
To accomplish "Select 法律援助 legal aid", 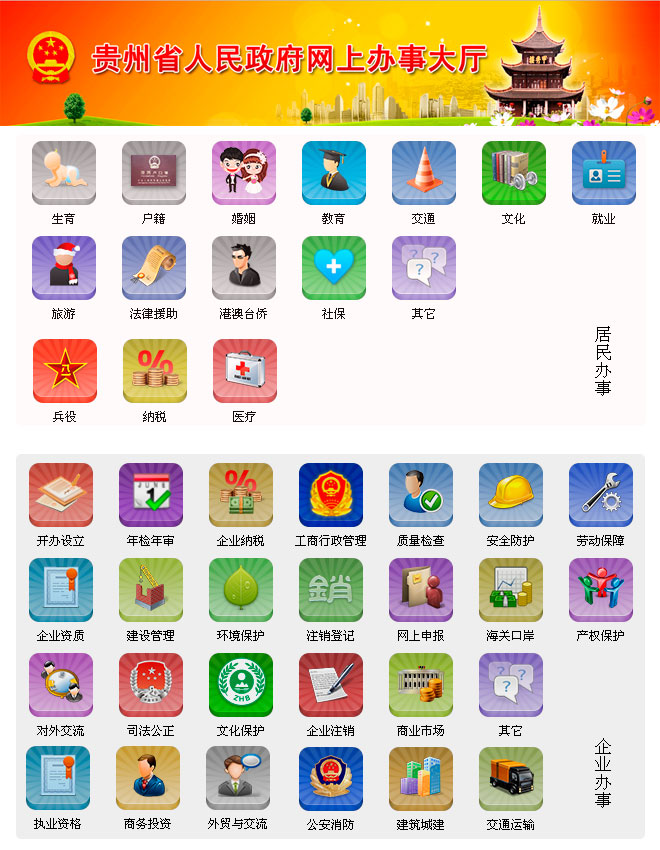I will (154, 268).
